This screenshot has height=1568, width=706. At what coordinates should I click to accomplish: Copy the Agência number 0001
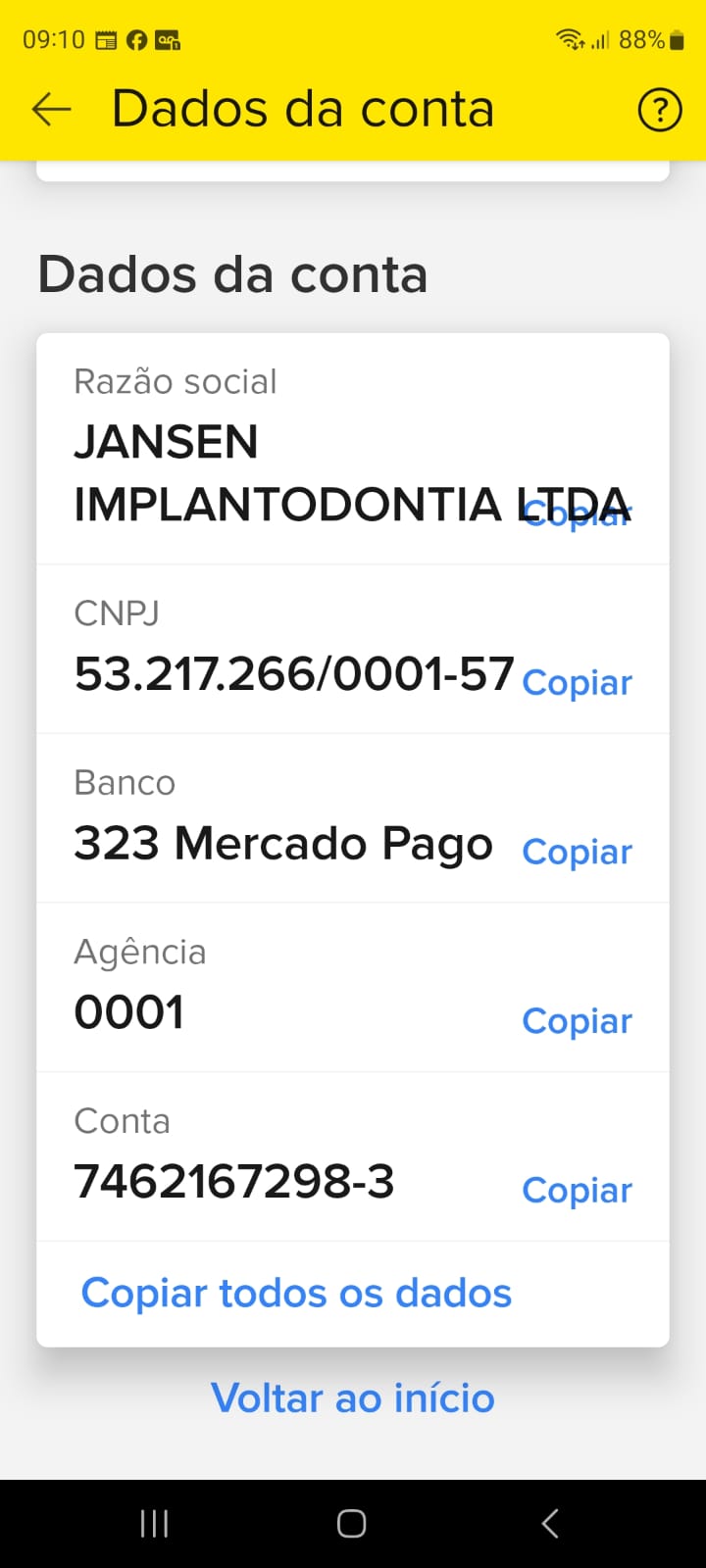[577, 1021]
